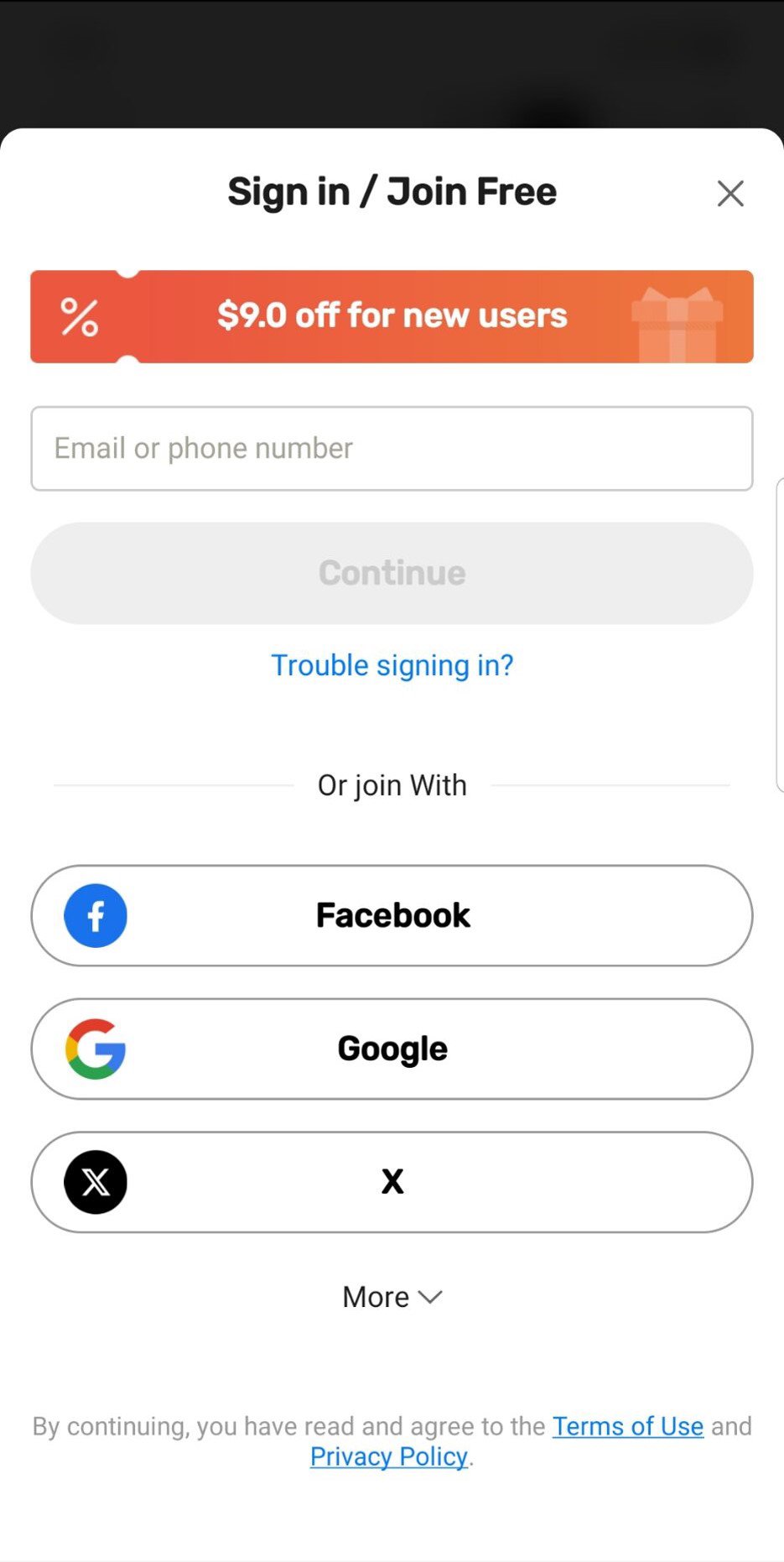
Task: Click the X close icon on the dialog
Action: [729, 192]
